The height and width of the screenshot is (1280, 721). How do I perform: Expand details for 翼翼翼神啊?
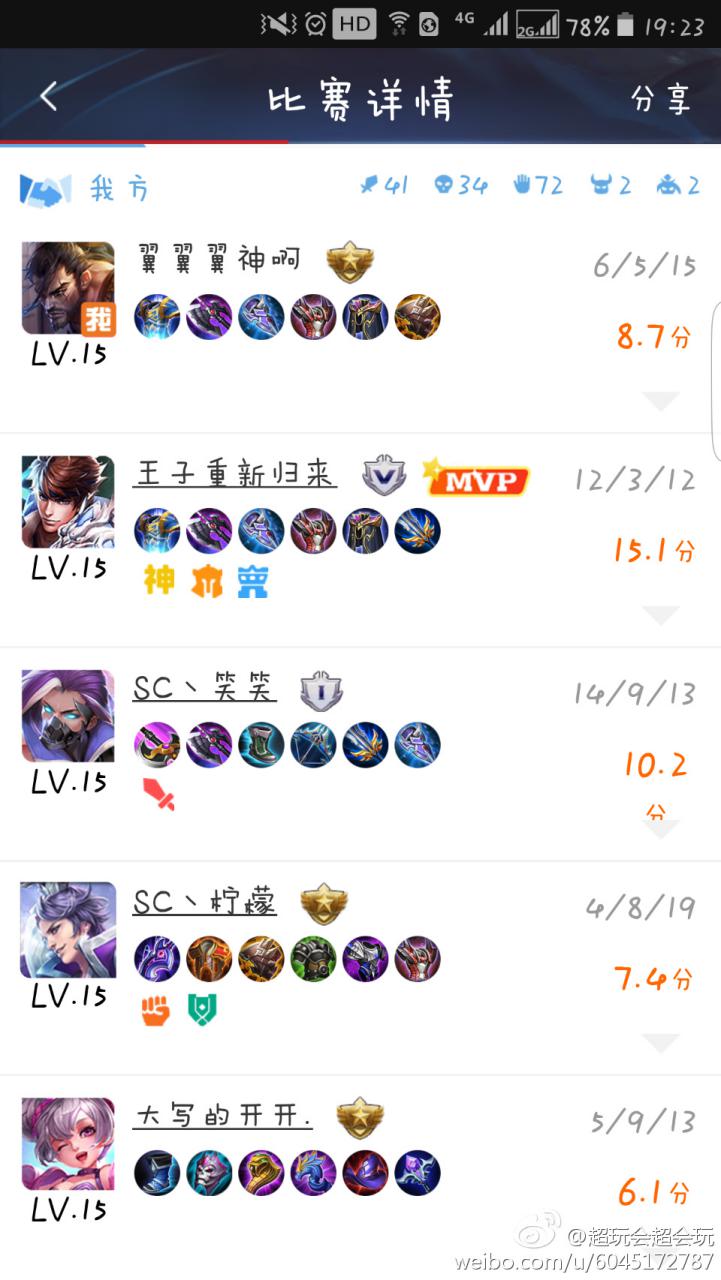coord(660,401)
